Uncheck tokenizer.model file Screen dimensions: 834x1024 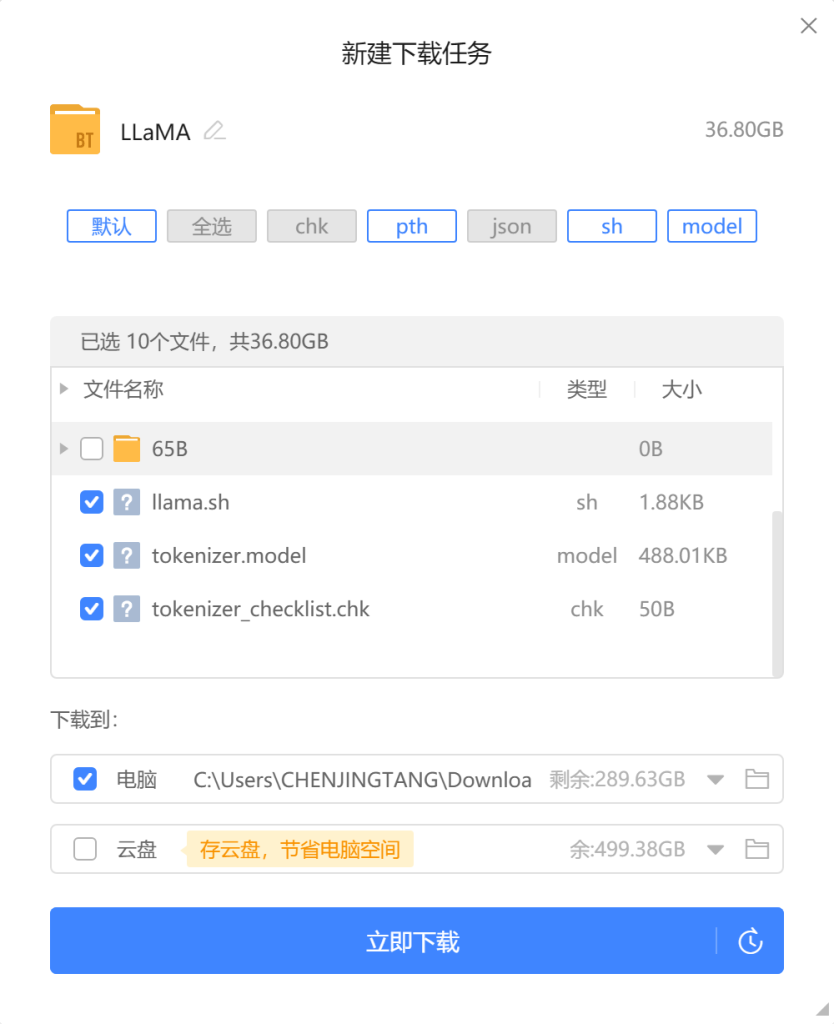pyautogui.click(x=91, y=555)
